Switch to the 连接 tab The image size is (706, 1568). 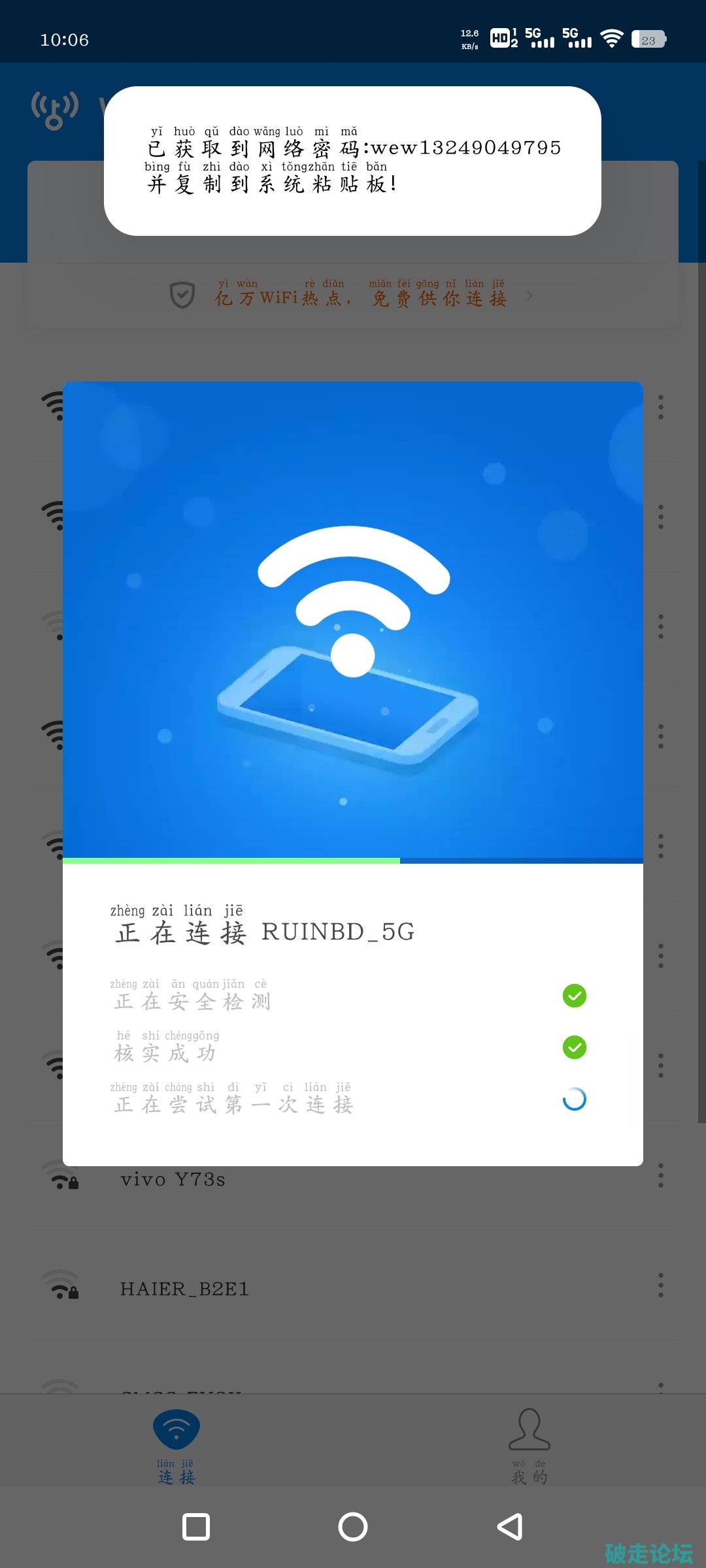click(x=176, y=1445)
